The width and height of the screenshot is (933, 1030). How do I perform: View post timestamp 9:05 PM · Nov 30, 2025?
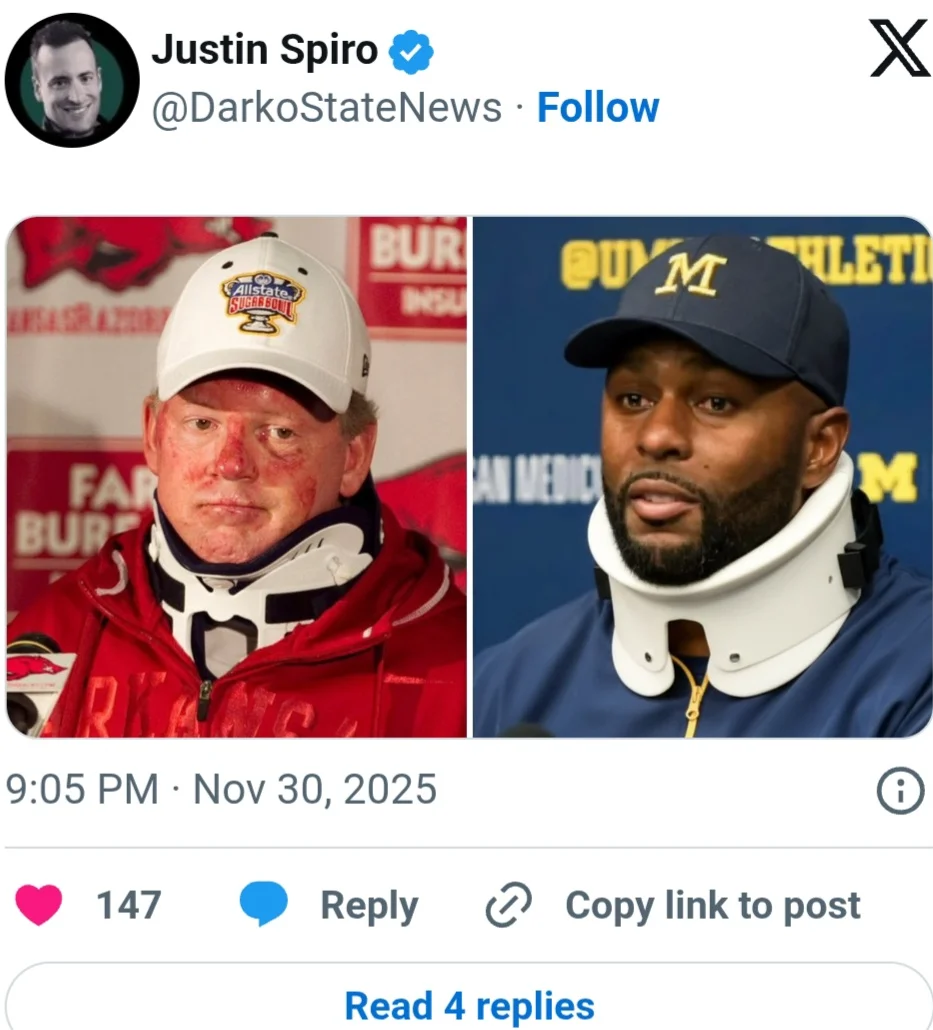click(222, 789)
